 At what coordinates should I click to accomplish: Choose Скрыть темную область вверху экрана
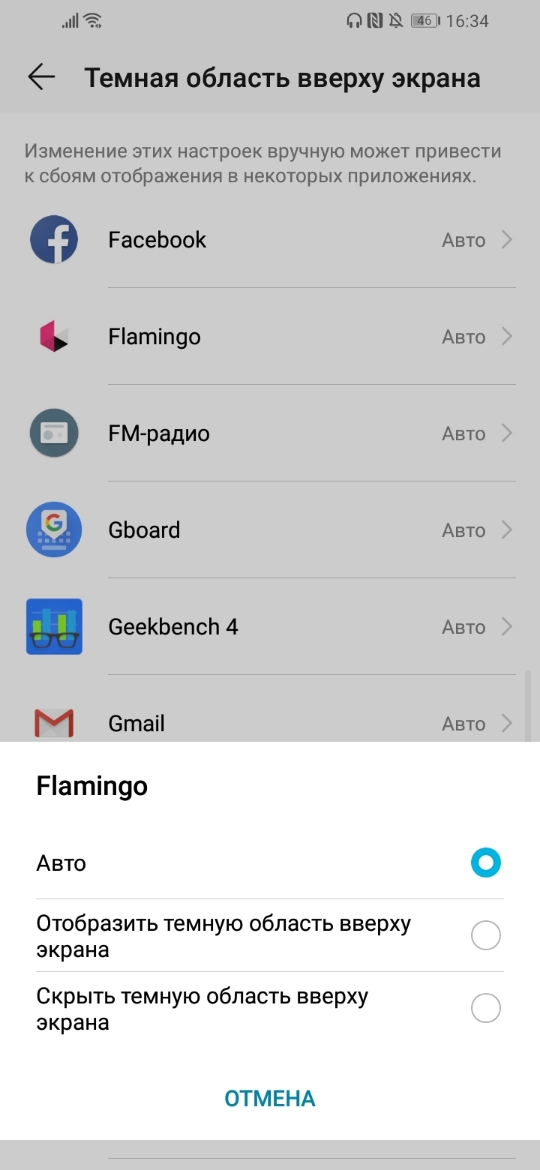tap(269, 1009)
